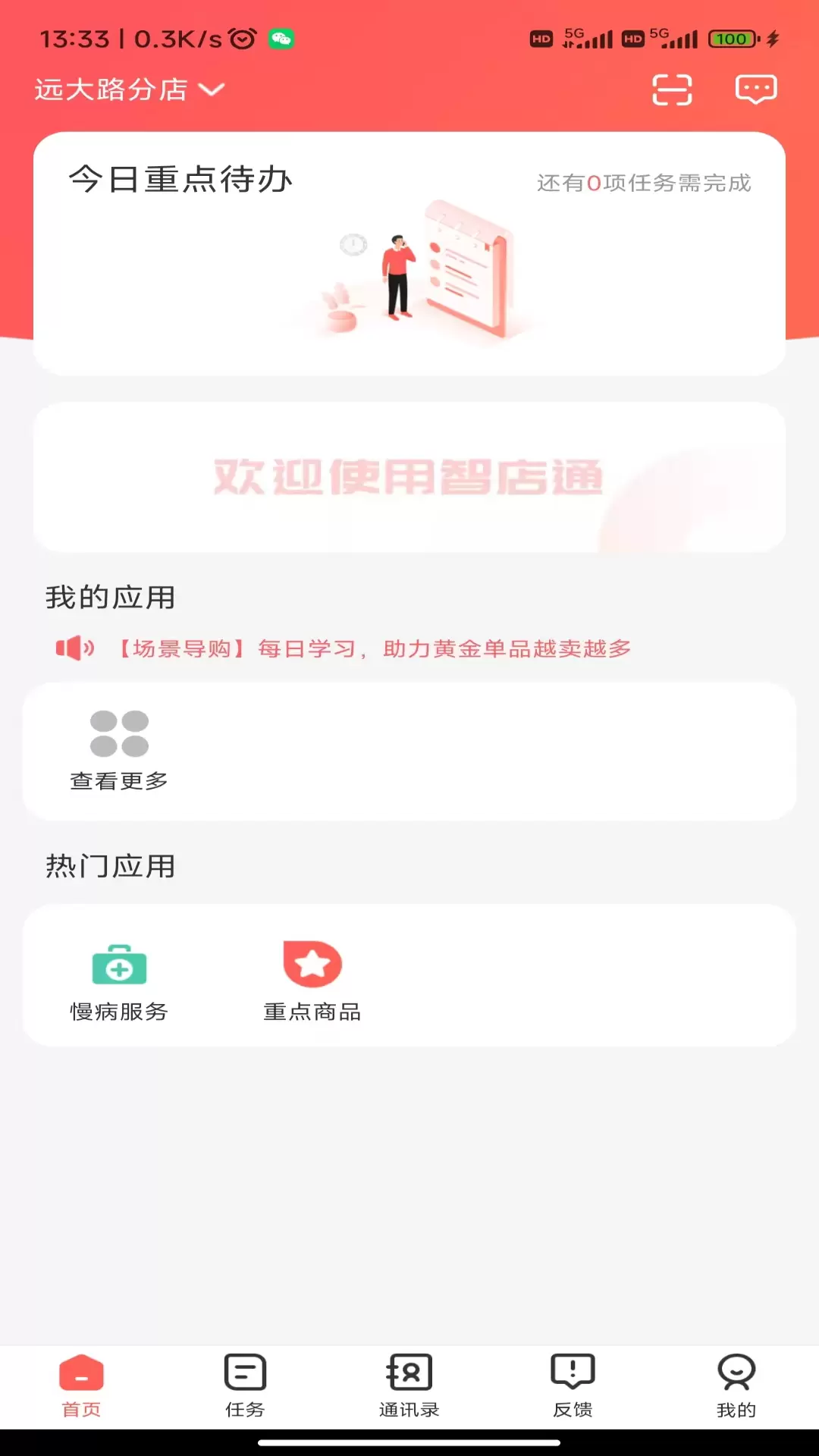This screenshot has width=819, height=1456.
Task: Switch to the 通讯录 tab
Action: pos(409,1386)
